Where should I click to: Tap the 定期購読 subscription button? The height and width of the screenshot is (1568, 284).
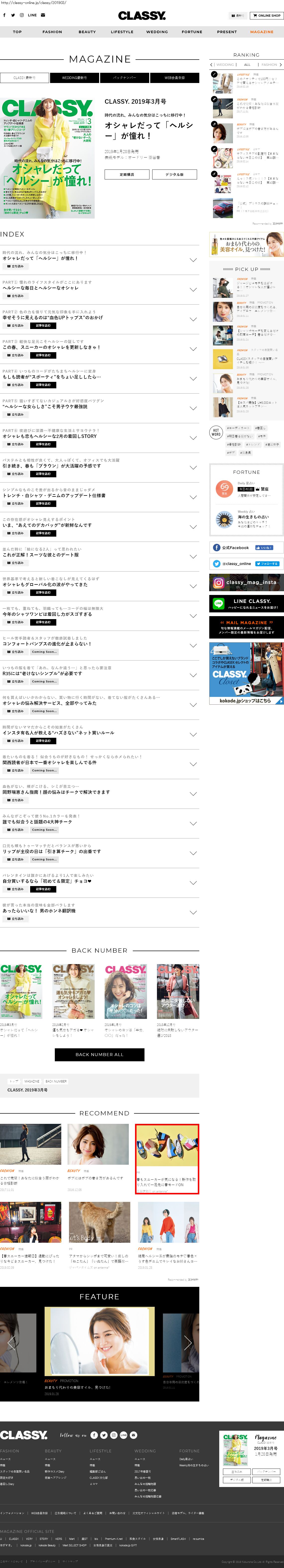tap(127, 174)
